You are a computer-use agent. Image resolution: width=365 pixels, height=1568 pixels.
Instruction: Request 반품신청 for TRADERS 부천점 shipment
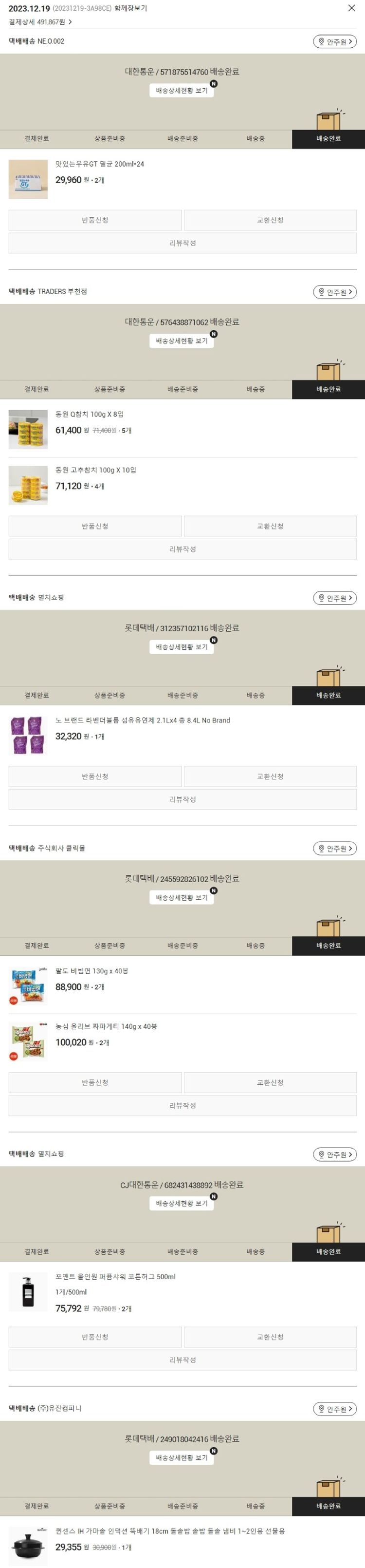pyautogui.click(x=95, y=526)
